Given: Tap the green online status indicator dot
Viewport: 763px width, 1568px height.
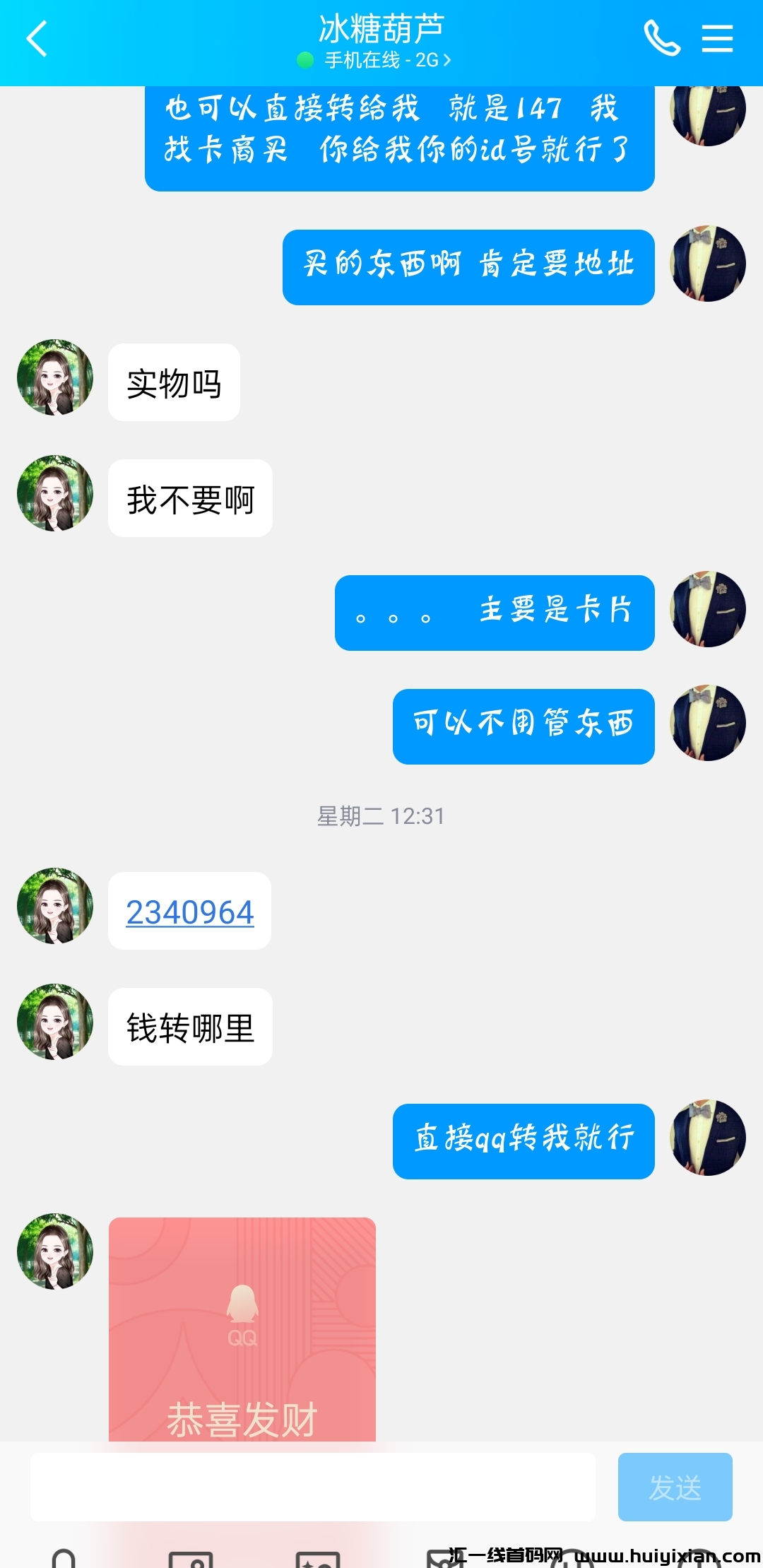Looking at the screenshot, I should 304,61.
